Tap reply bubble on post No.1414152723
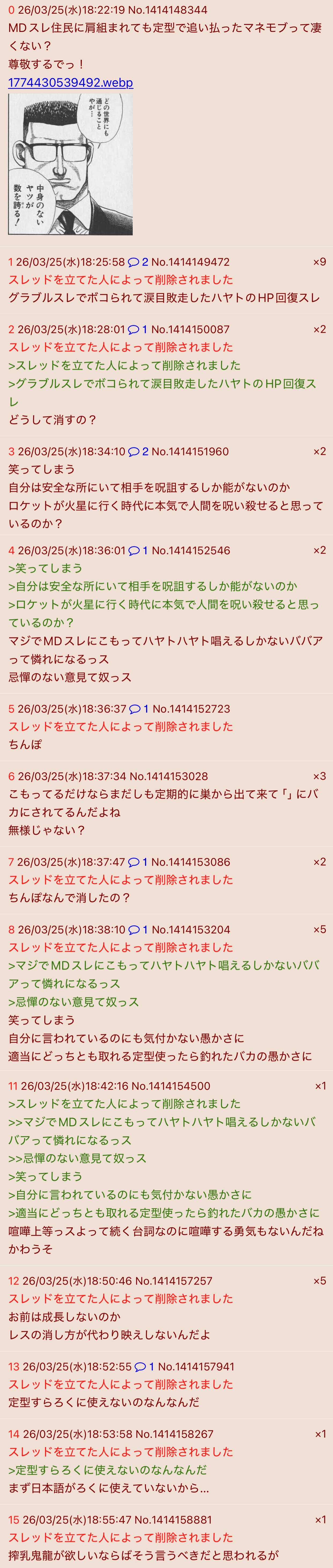This screenshot has height=1568, width=333. point(139,709)
